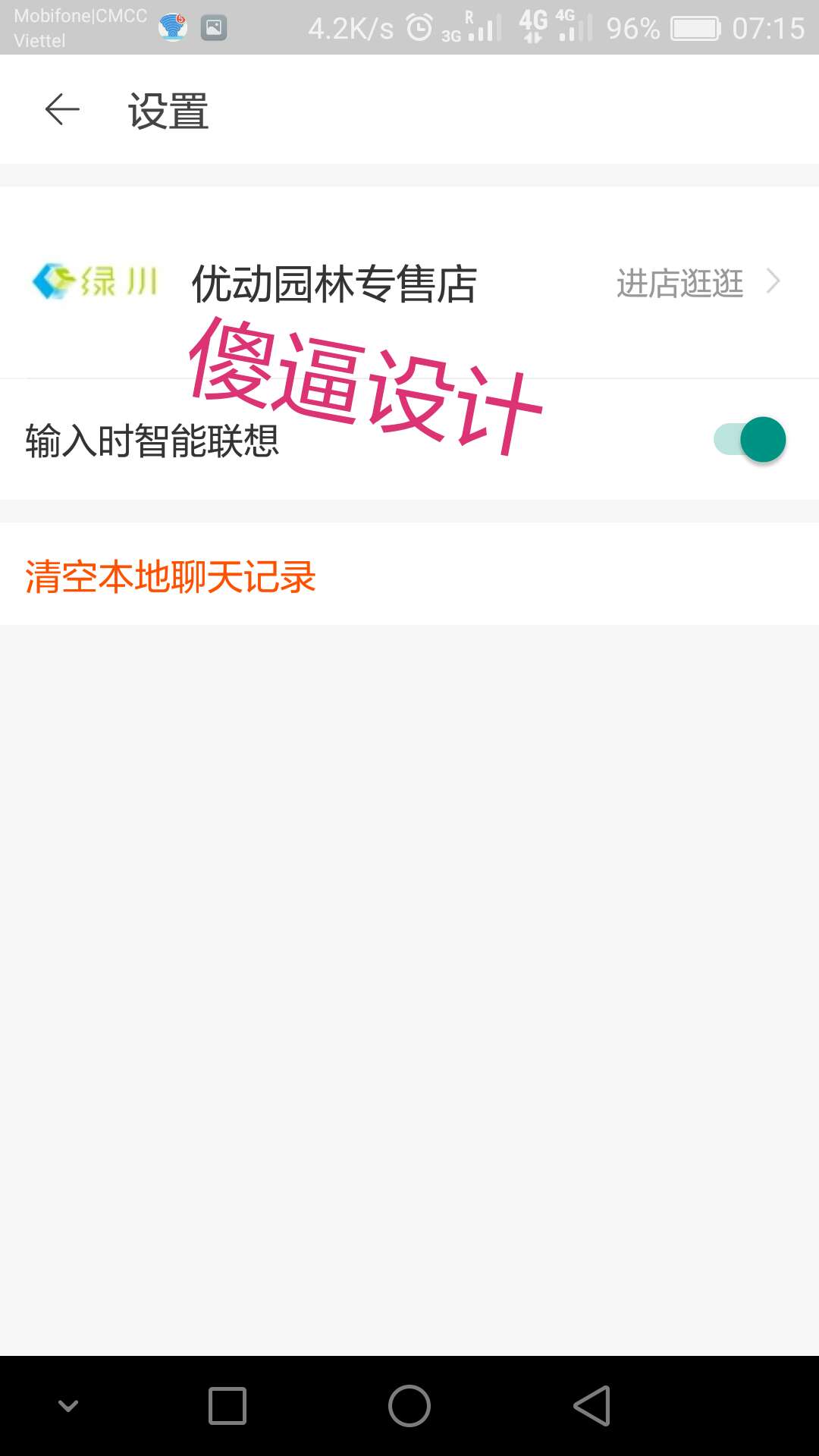This screenshot has width=819, height=1456.
Task: Tap the system home button
Action: pyautogui.click(x=409, y=1406)
